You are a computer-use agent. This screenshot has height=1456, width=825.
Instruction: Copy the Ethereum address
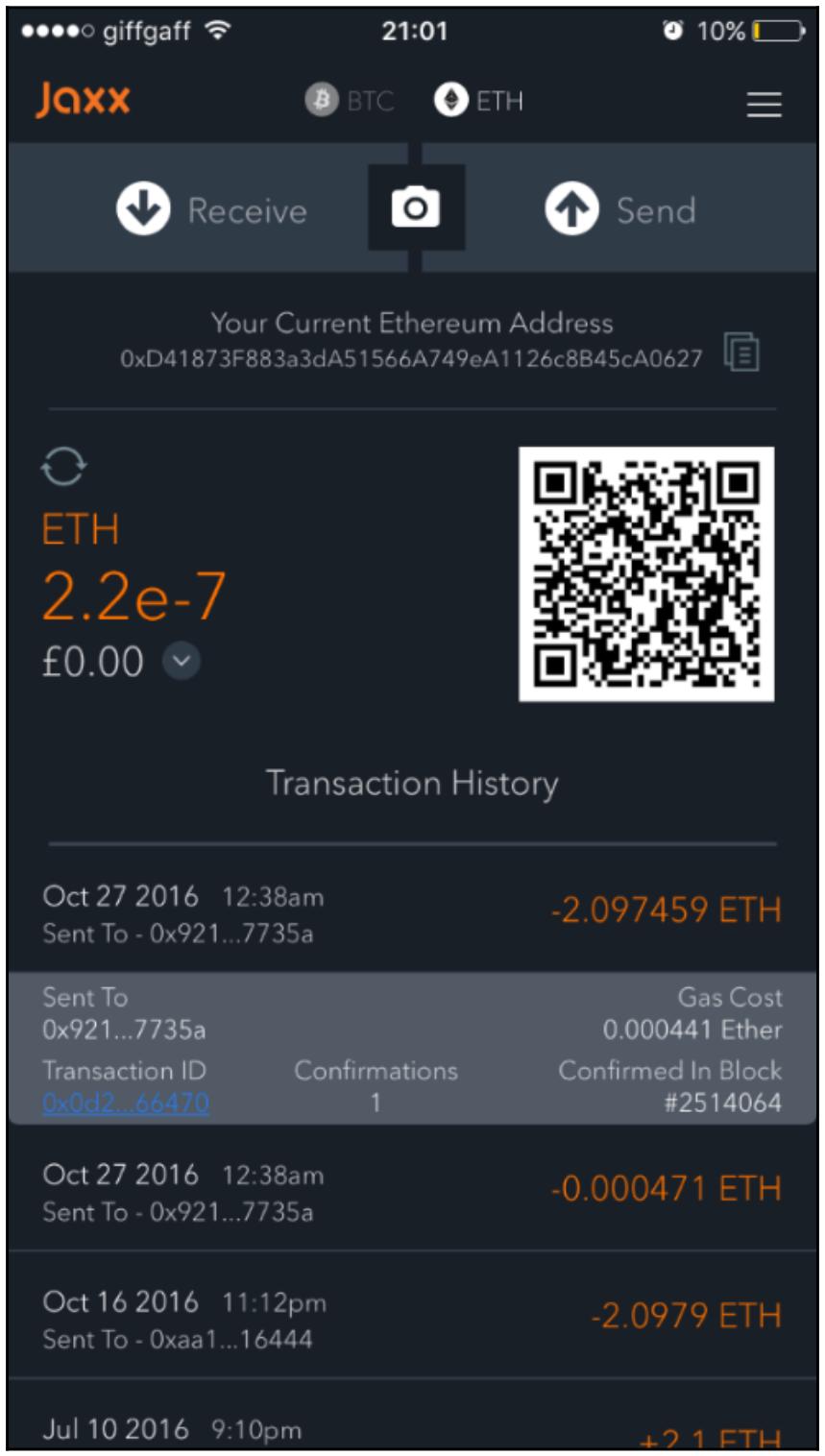pos(741,352)
